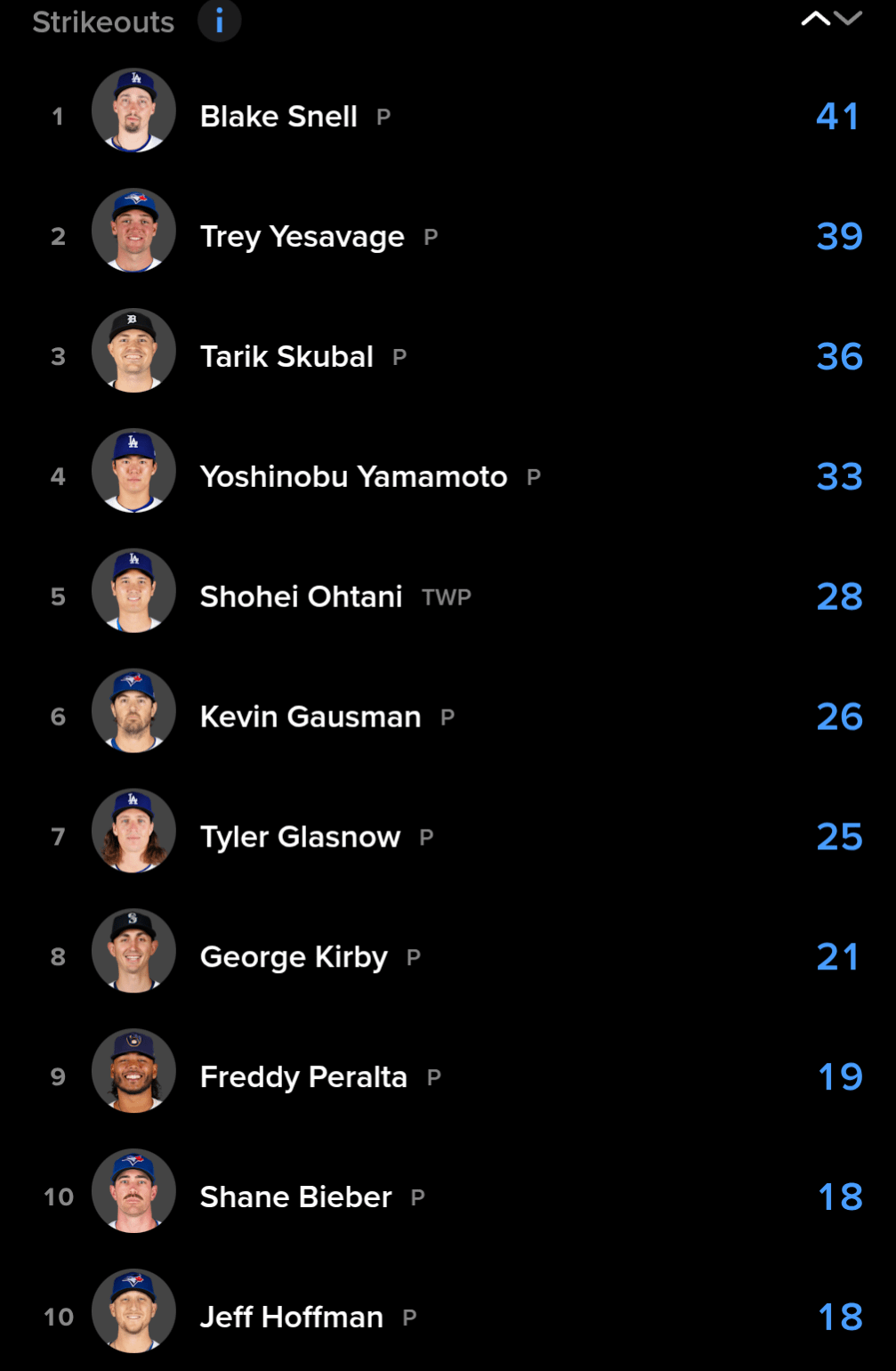
Task: Open the Strikeouts info icon
Action: point(219,20)
